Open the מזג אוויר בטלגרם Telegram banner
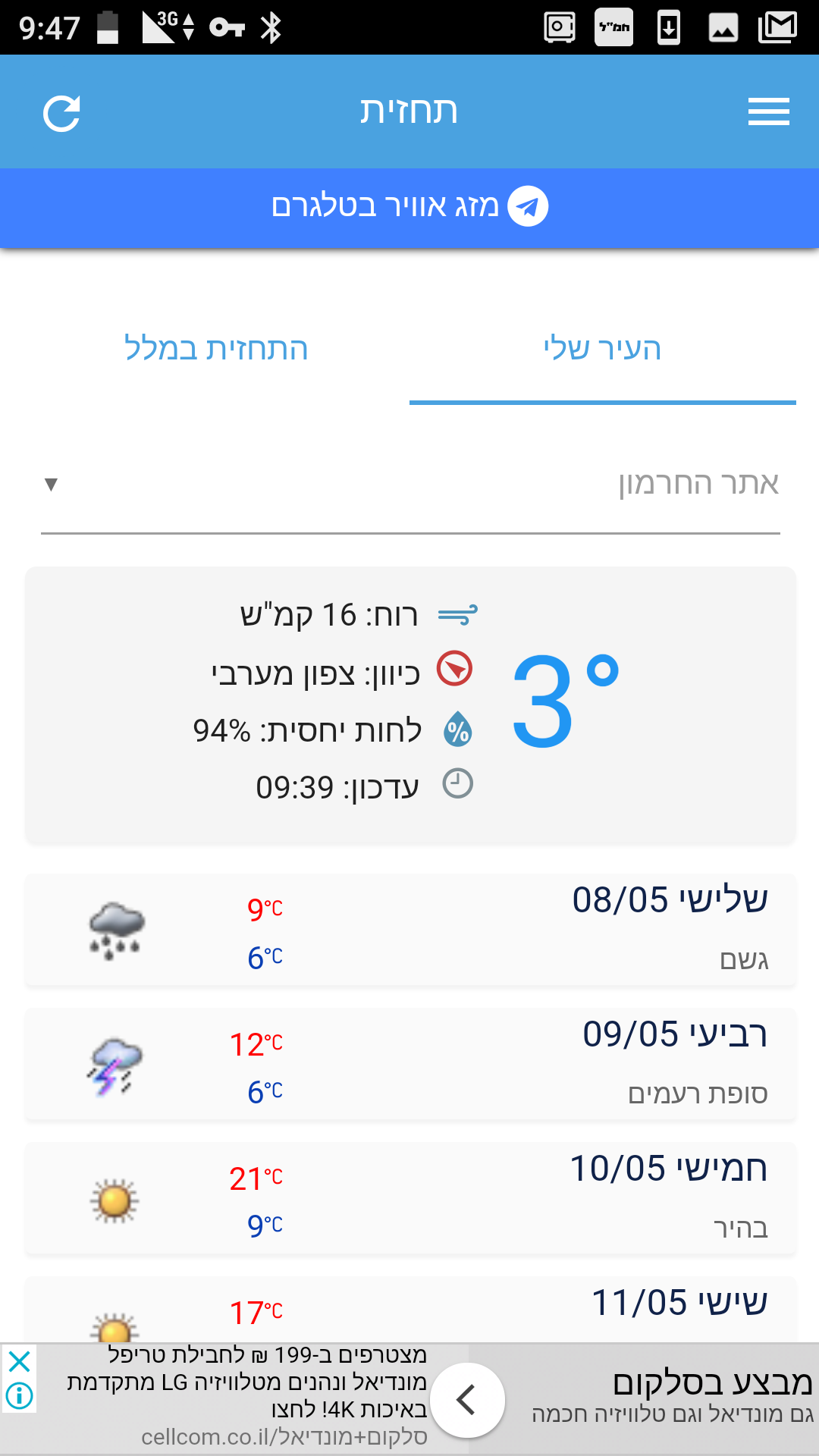 [x=409, y=206]
